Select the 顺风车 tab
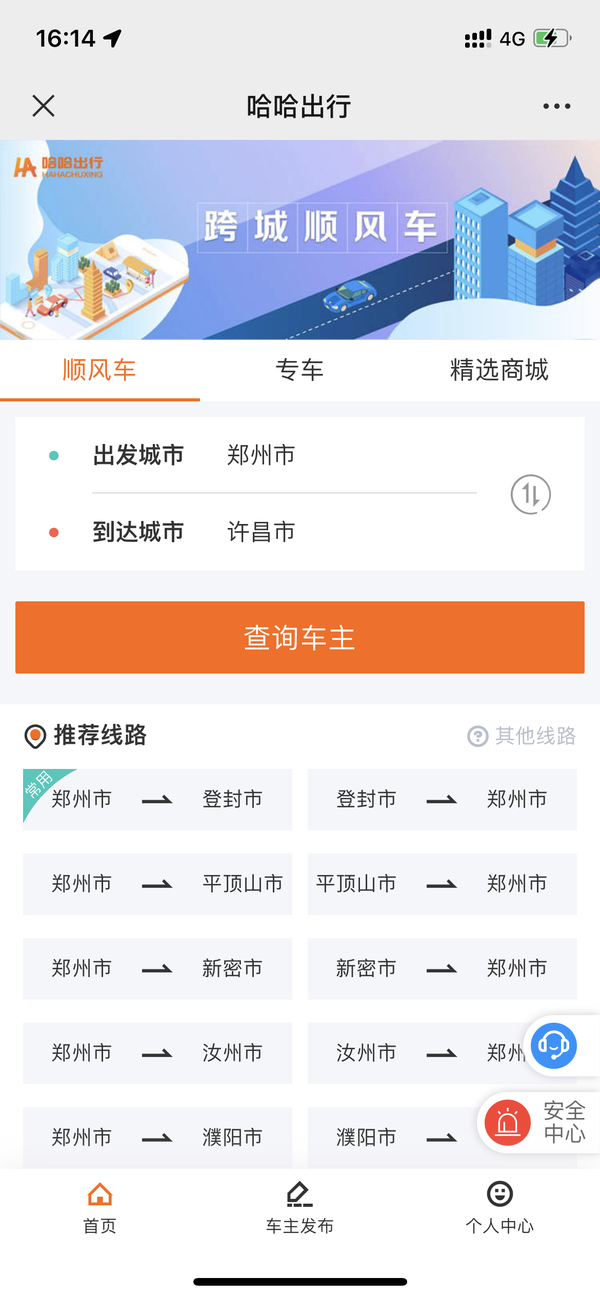 (x=99, y=370)
